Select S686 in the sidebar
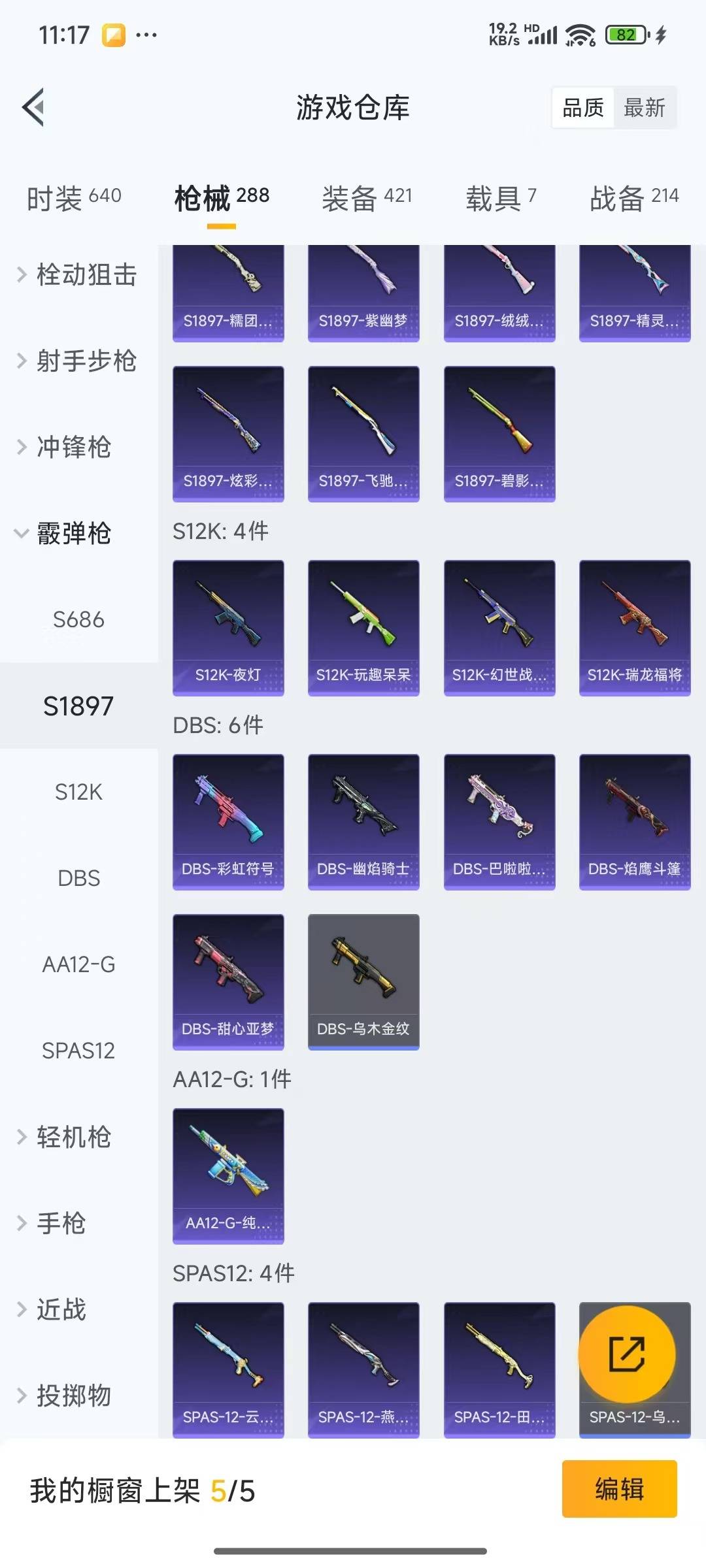 click(78, 619)
